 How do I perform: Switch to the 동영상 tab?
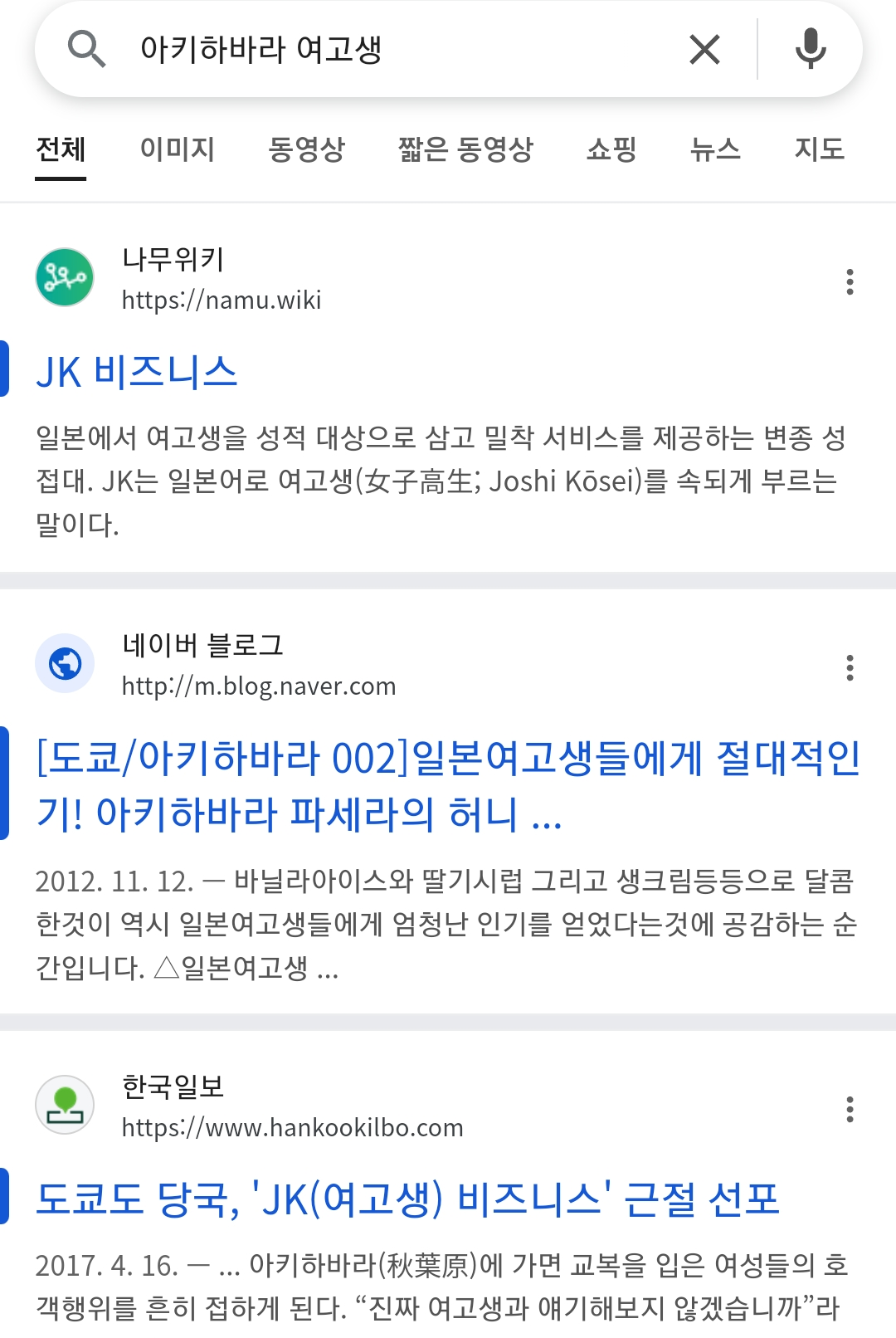305,150
